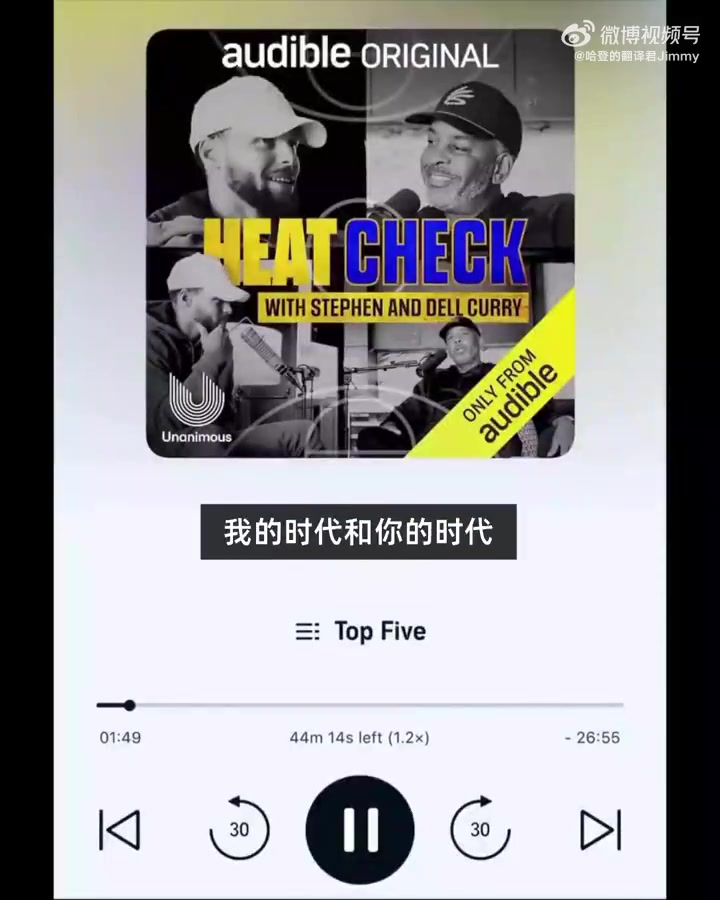Rewind 30 seconds
This screenshot has height=900, width=720.
coord(239,828)
